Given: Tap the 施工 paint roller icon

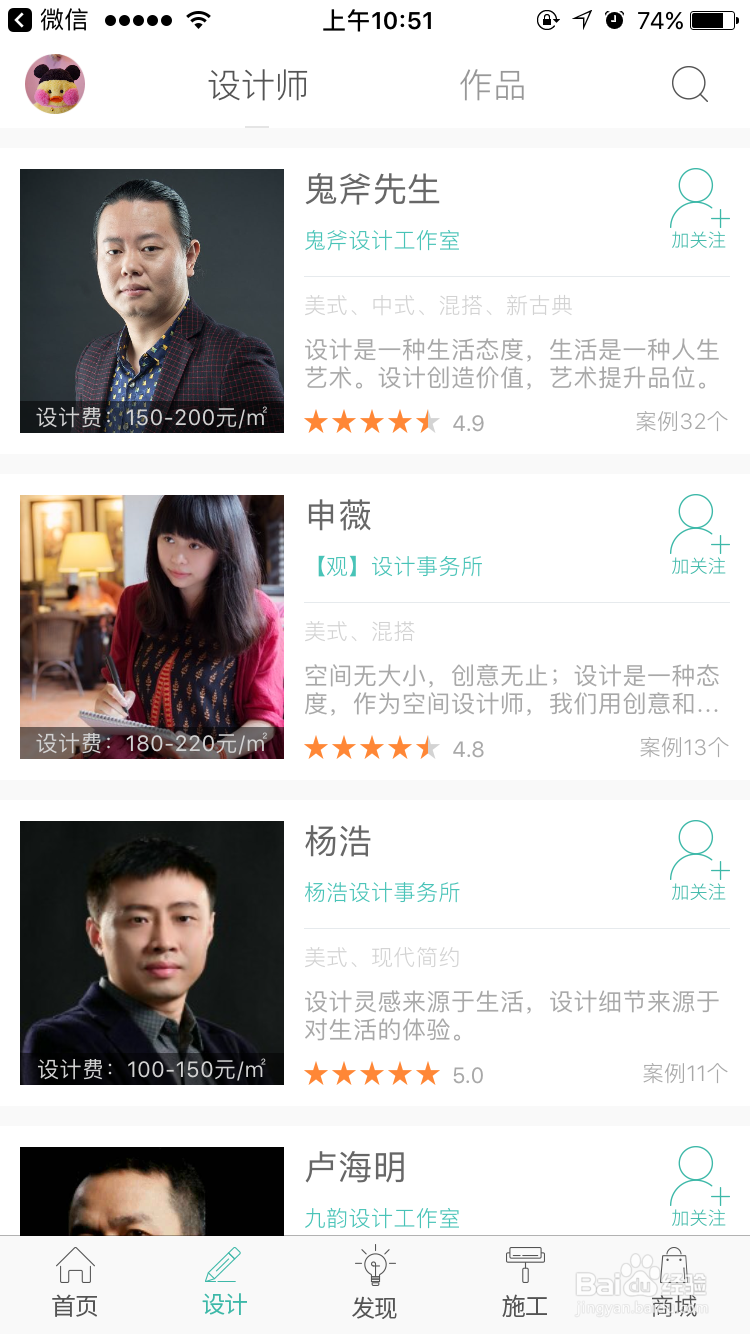Looking at the screenshot, I should point(524,1283).
